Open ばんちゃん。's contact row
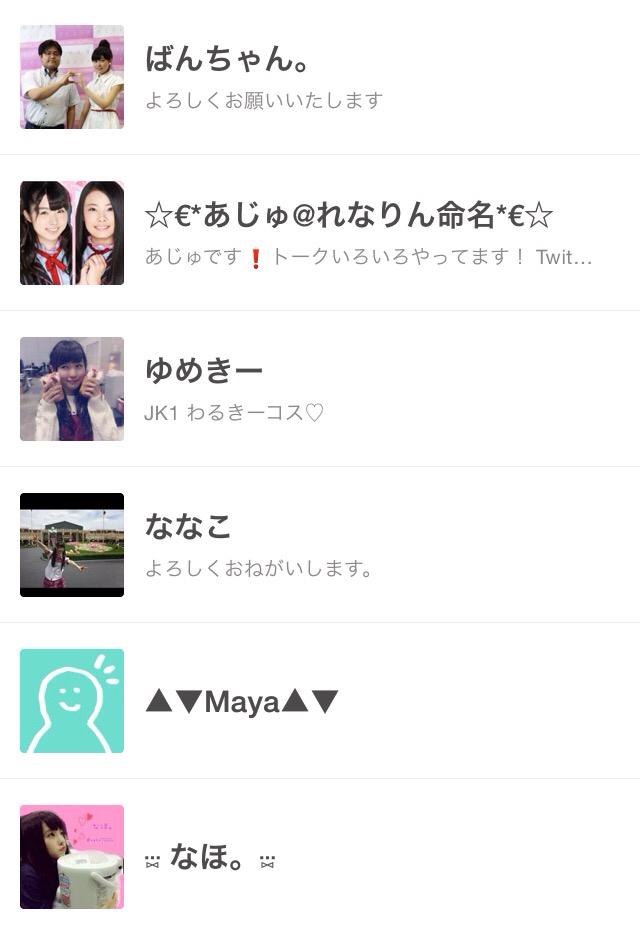Screen dimensions: 640x932 coord(320,77)
